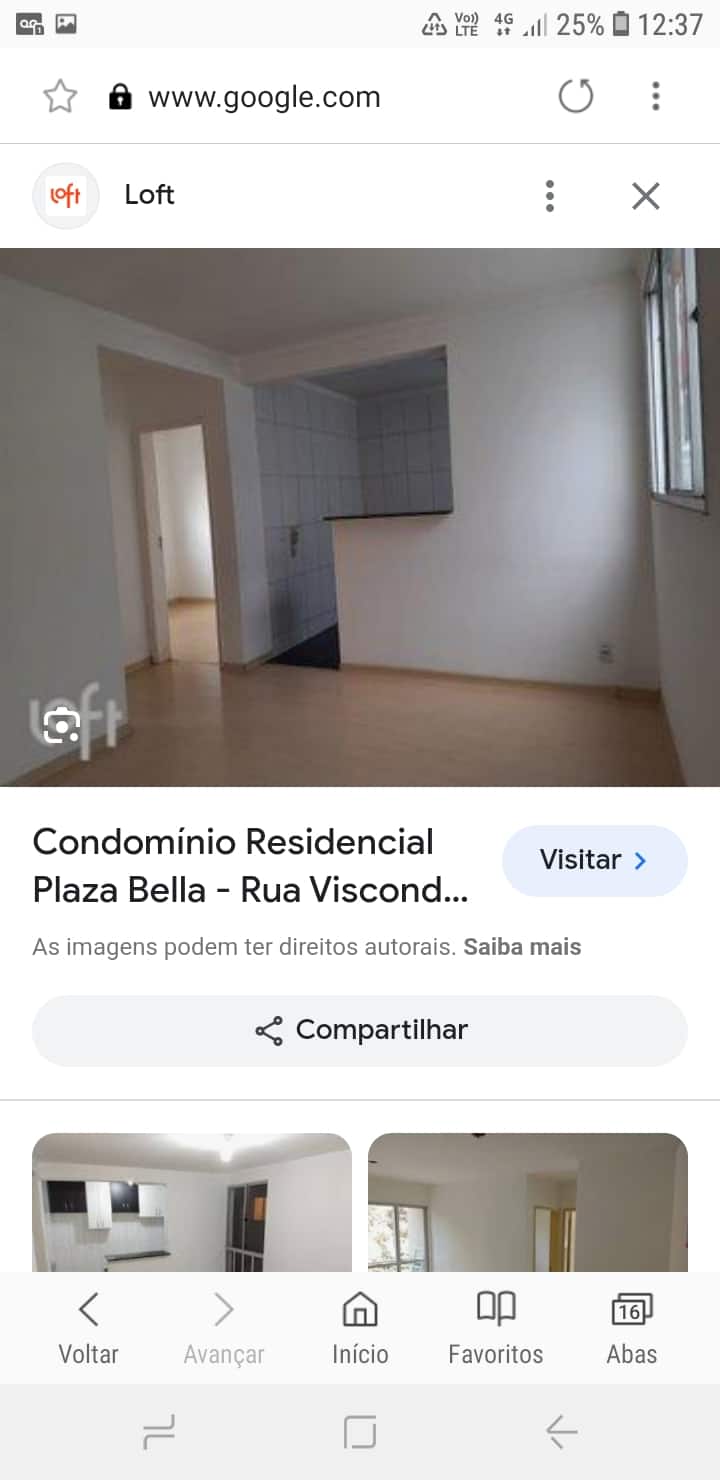The image size is (720, 1480).
Task: Close the Loft image viewer
Action: pyautogui.click(x=646, y=196)
